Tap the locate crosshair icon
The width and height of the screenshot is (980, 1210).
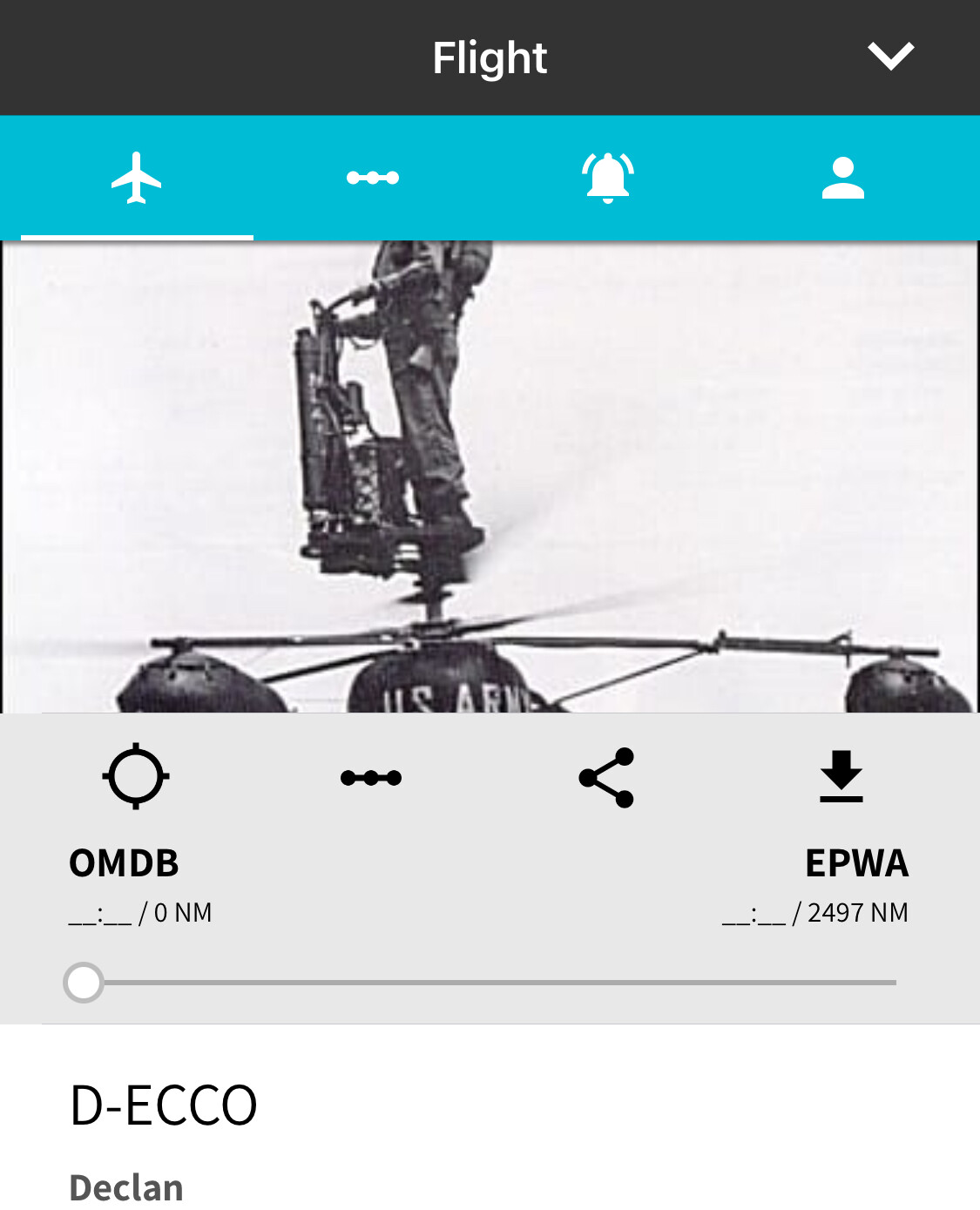[136, 776]
